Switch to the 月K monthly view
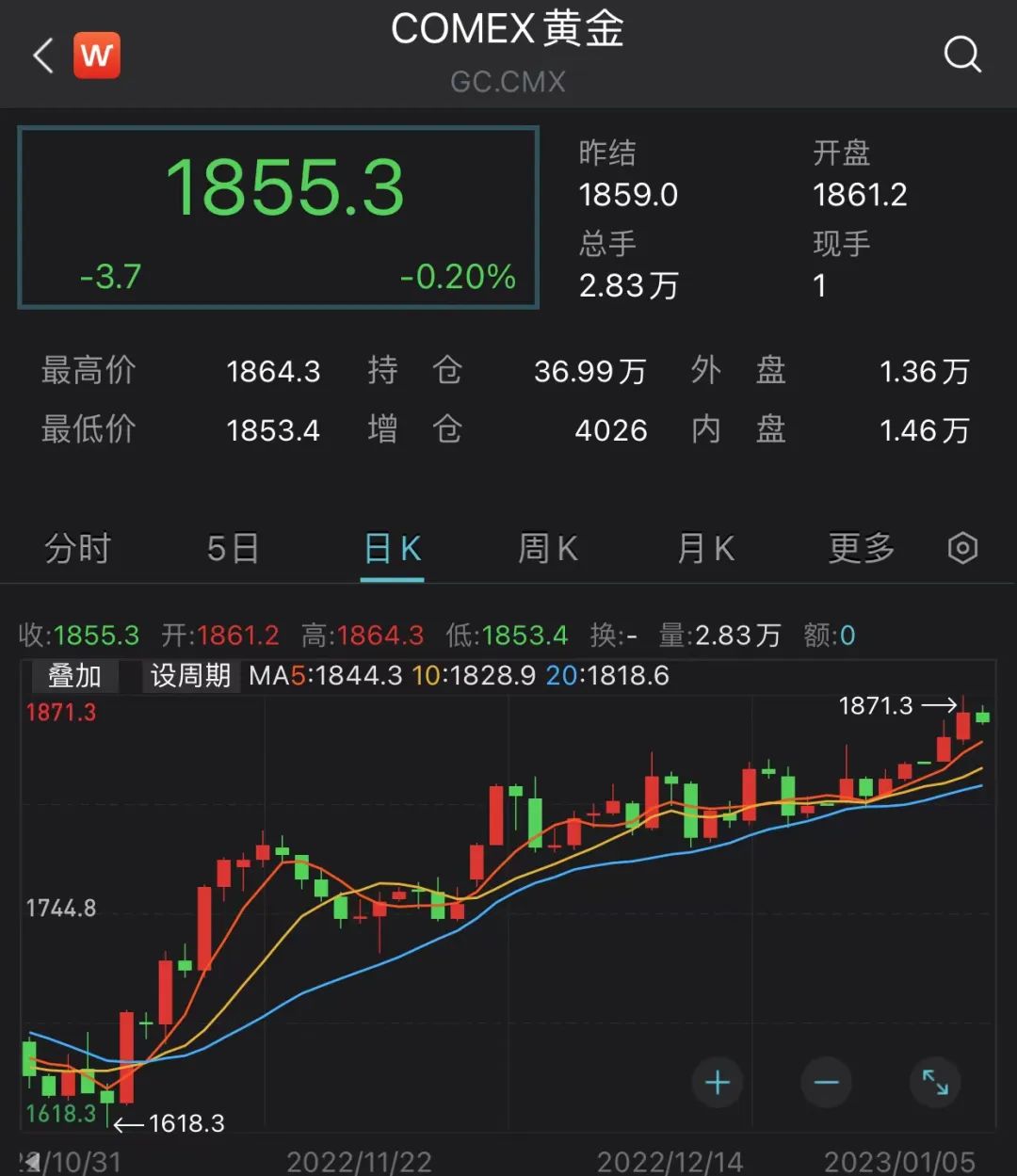 (x=704, y=548)
